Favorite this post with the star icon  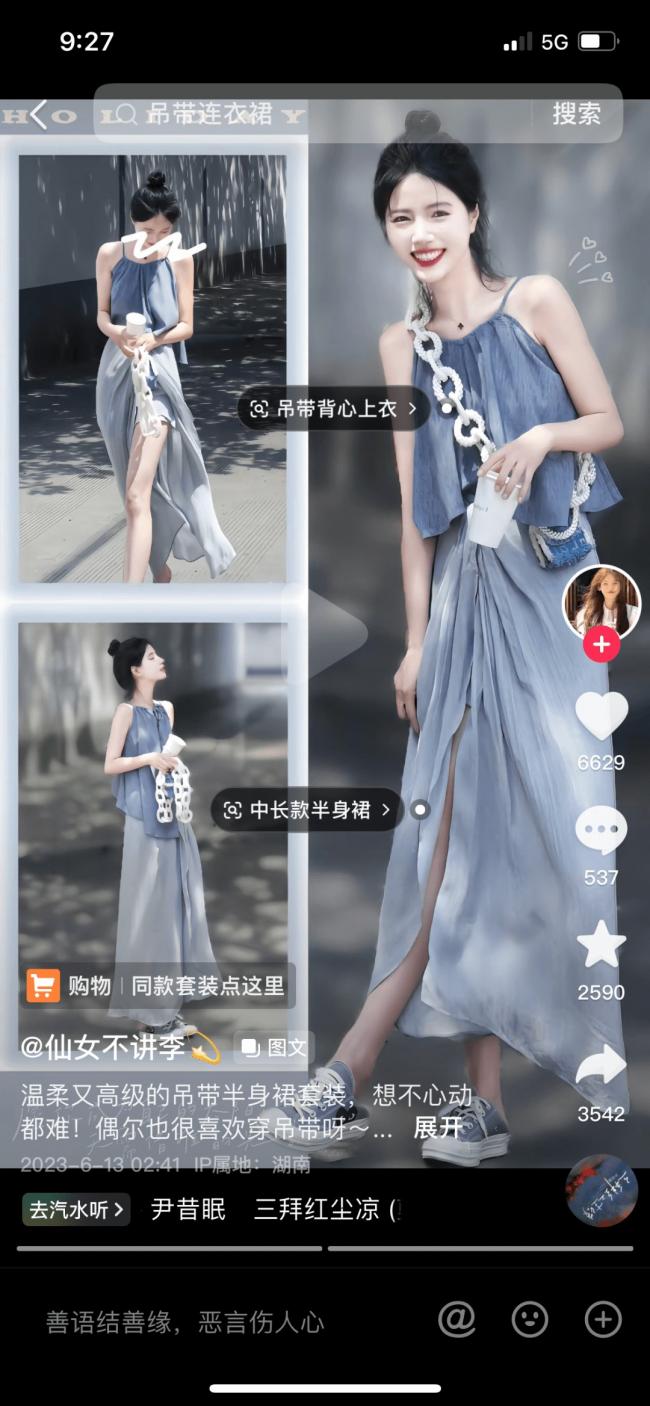pos(601,945)
